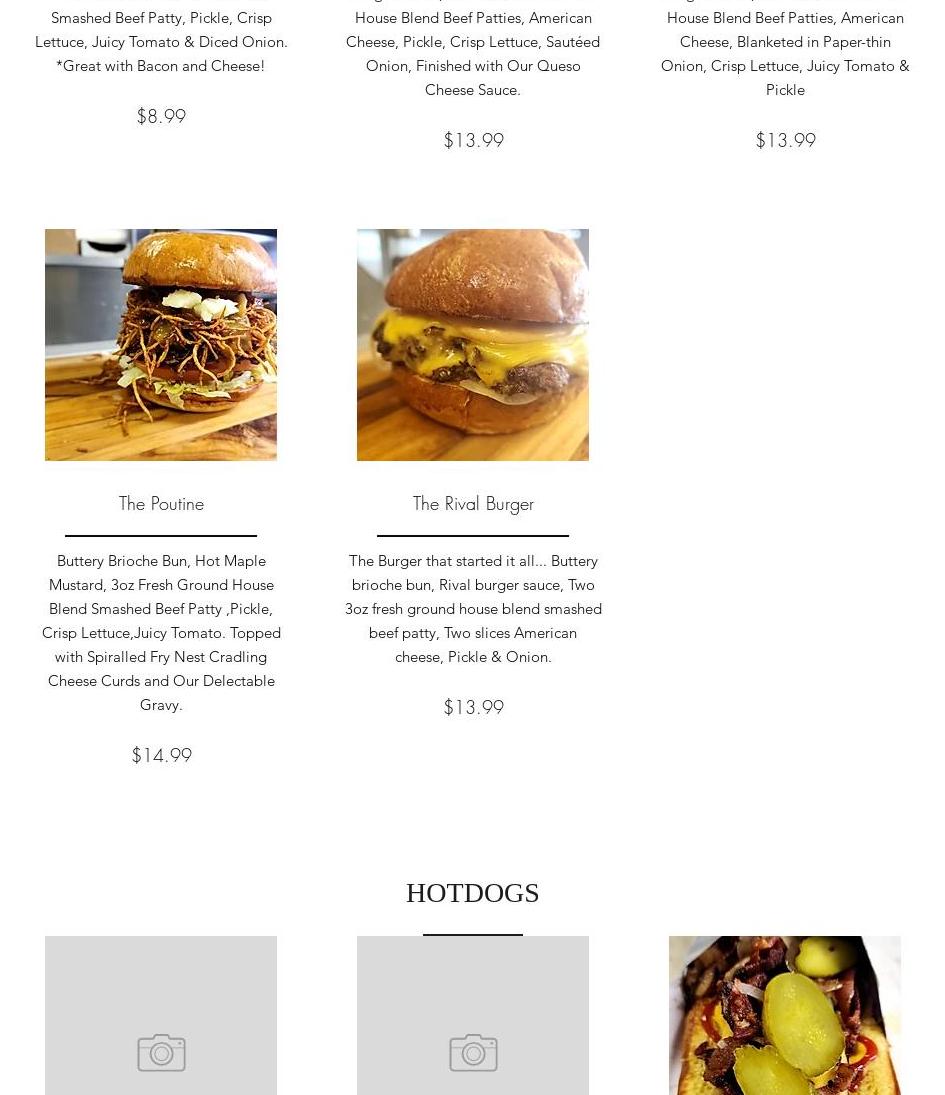The width and height of the screenshot is (945, 1095).
Task: Open The Rival Burger photo
Action: click(x=473, y=345)
